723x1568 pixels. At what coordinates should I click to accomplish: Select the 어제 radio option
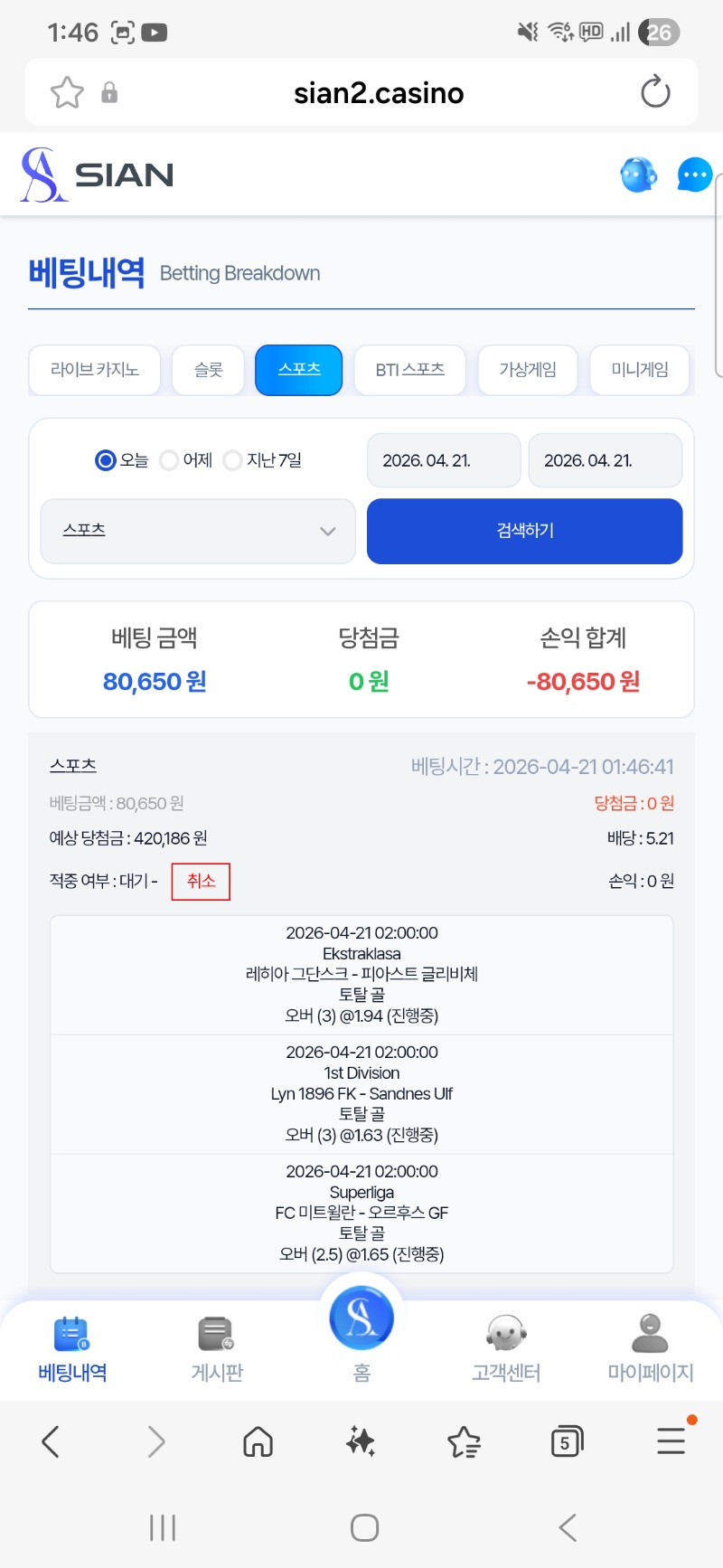pos(169,460)
